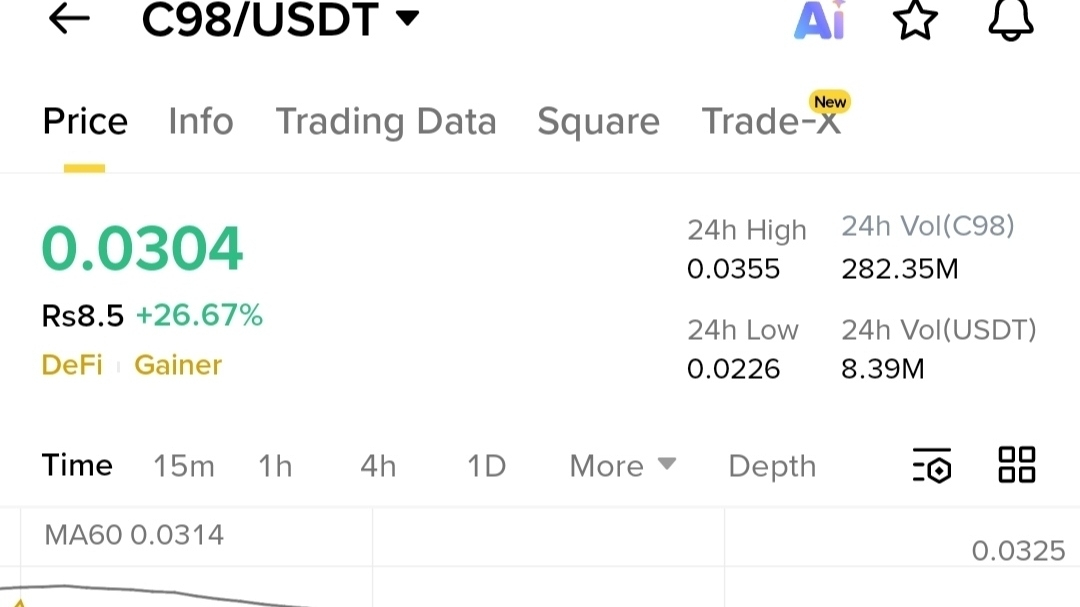
Task: Open the AI assistant icon
Action: pos(819,20)
